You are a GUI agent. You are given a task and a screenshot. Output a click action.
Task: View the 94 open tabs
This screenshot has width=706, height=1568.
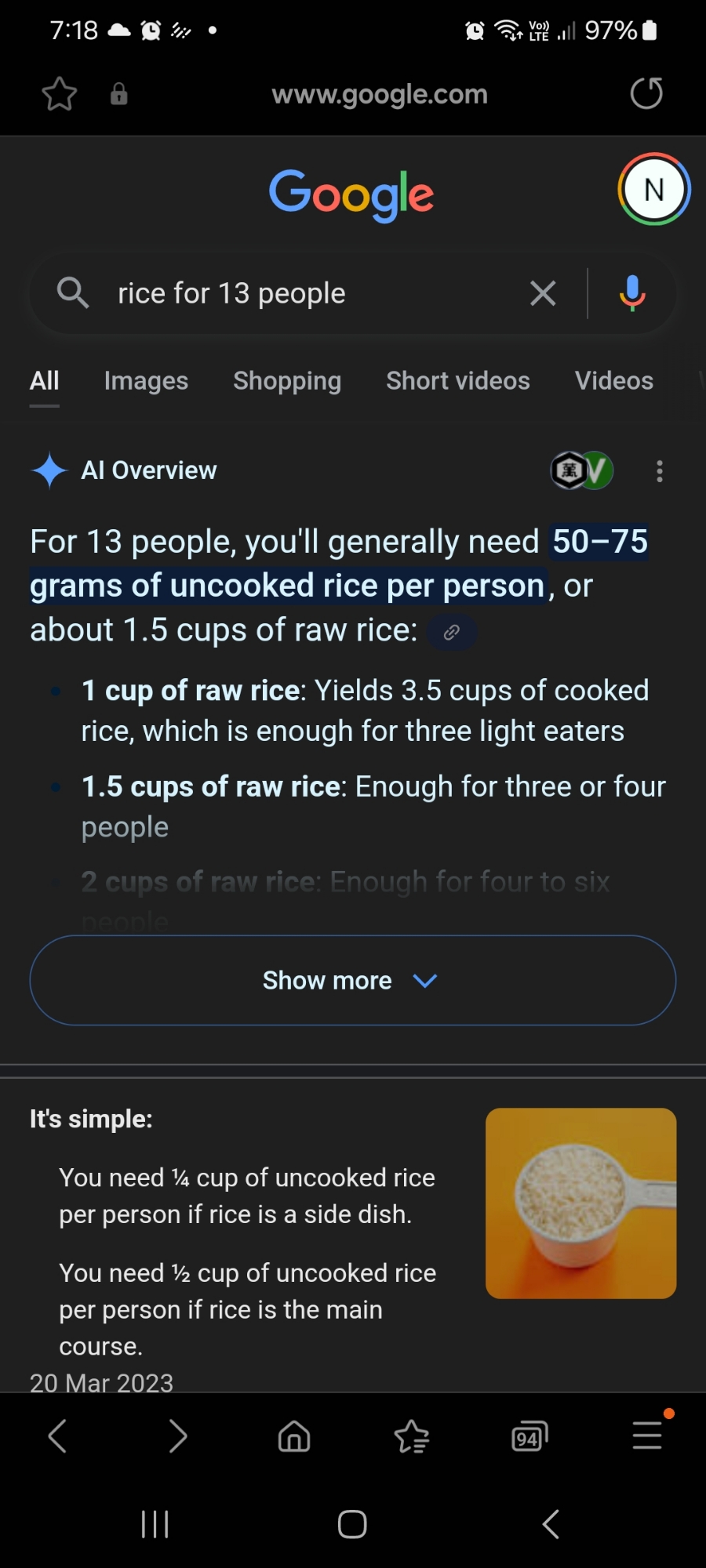(x=529, y=1436)
